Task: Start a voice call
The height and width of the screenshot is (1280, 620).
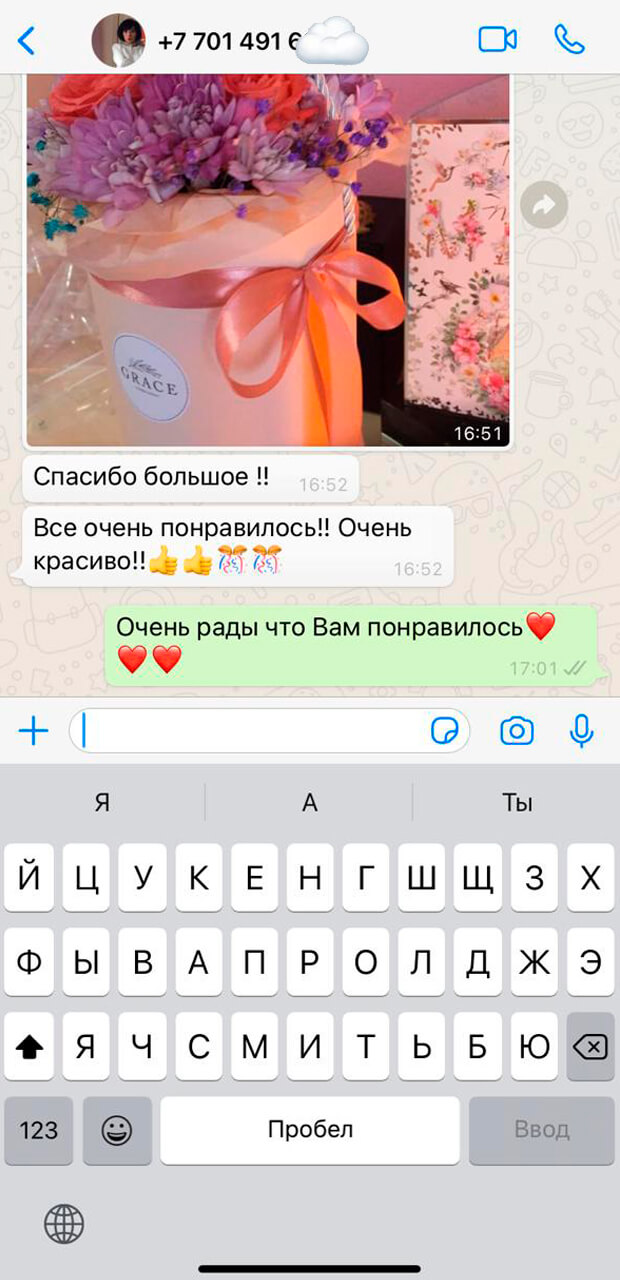Action: [x=569, y=40]
